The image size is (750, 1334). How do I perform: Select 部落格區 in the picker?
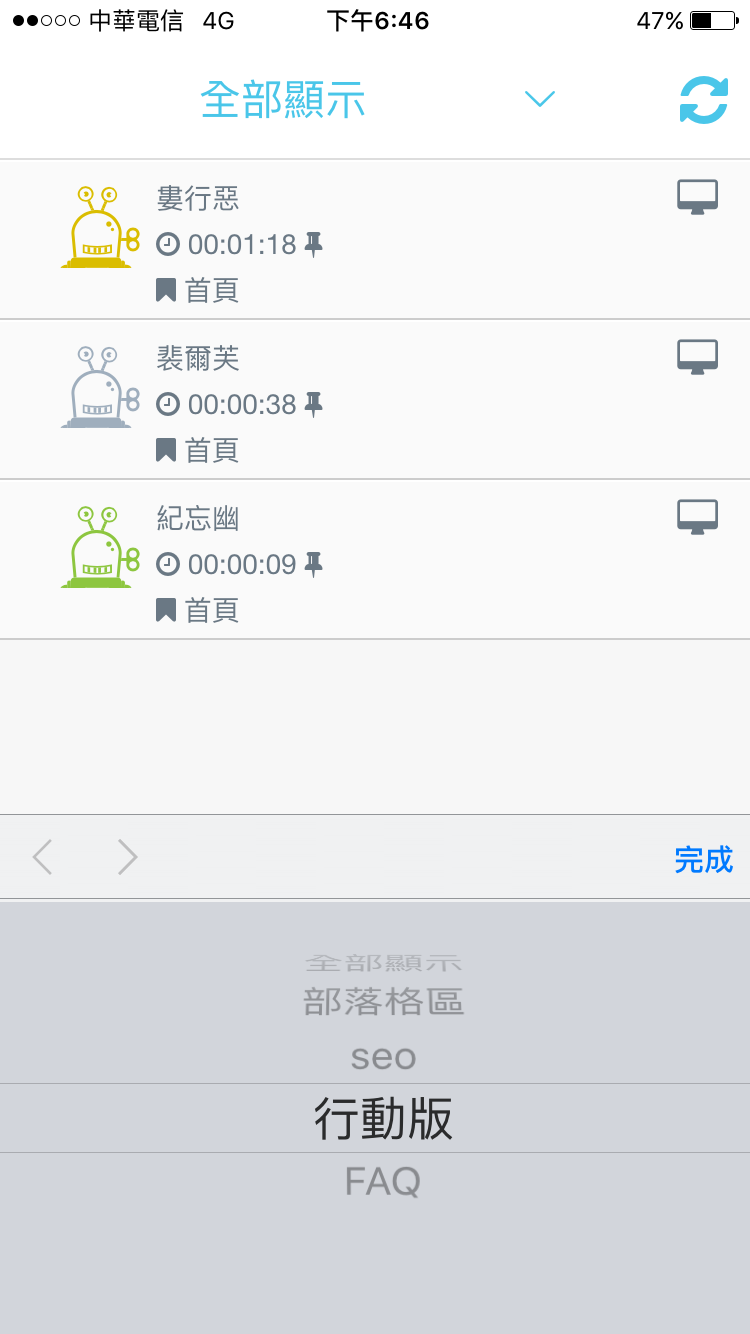point(383,1001)
